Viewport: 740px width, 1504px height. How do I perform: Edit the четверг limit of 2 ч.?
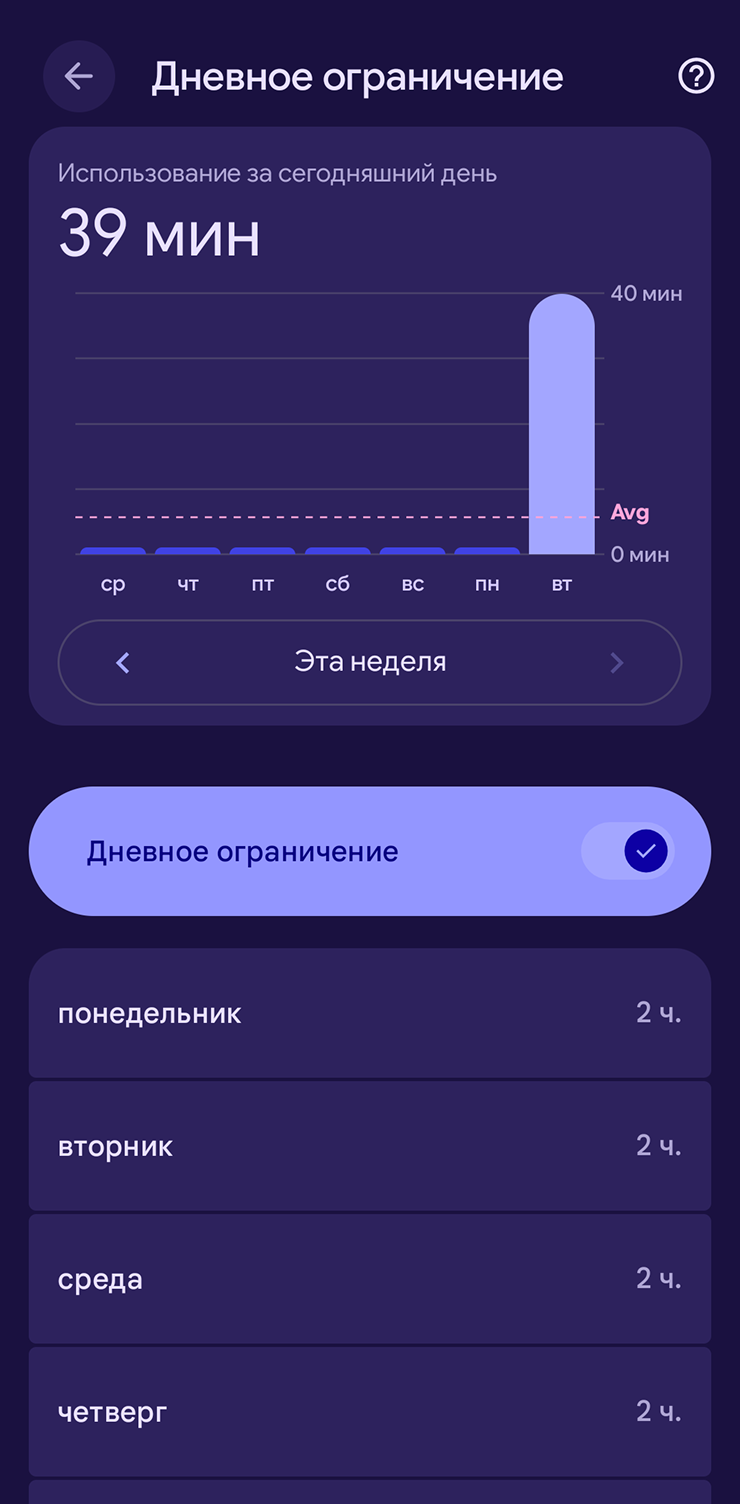coord(369,1412)
